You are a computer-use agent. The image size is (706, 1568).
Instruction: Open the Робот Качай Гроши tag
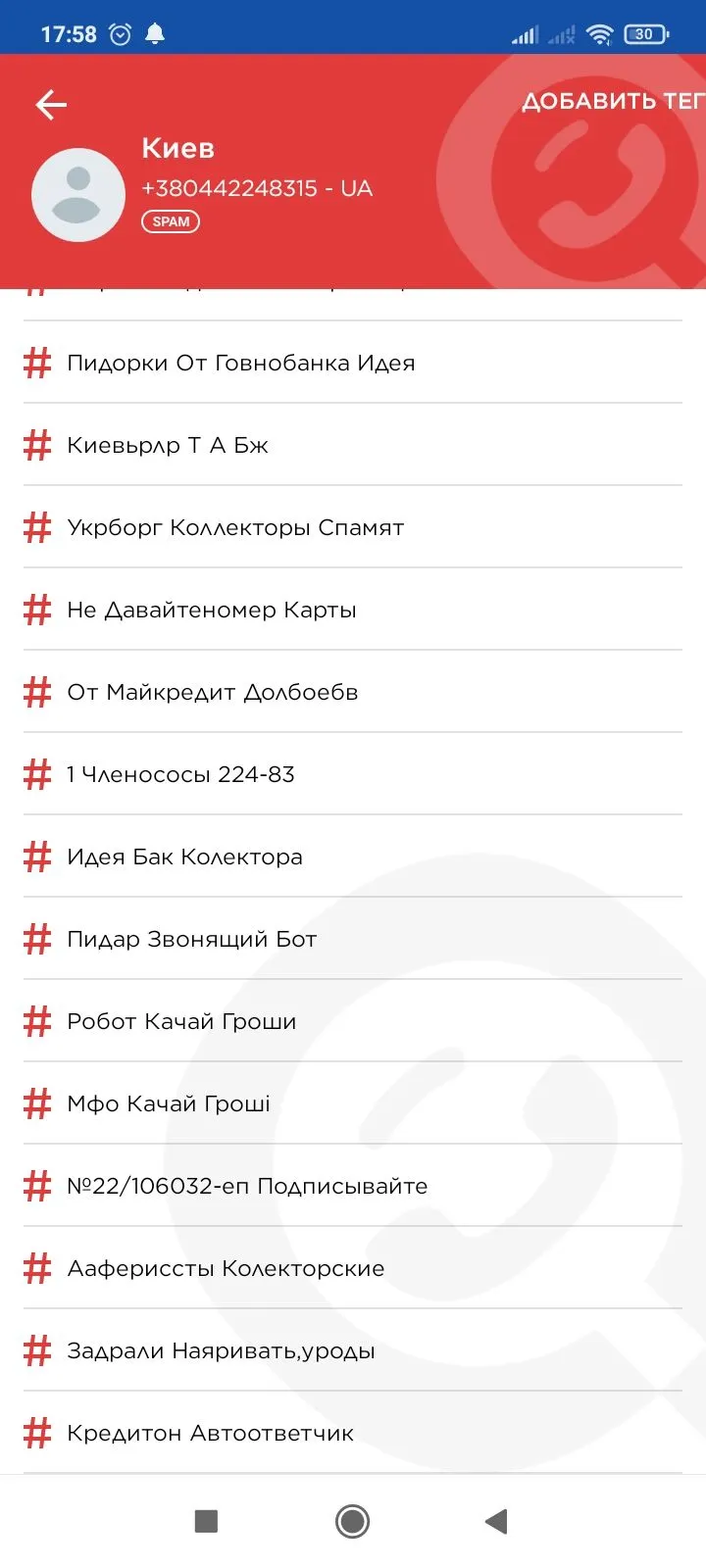[x=181, y=1021]
